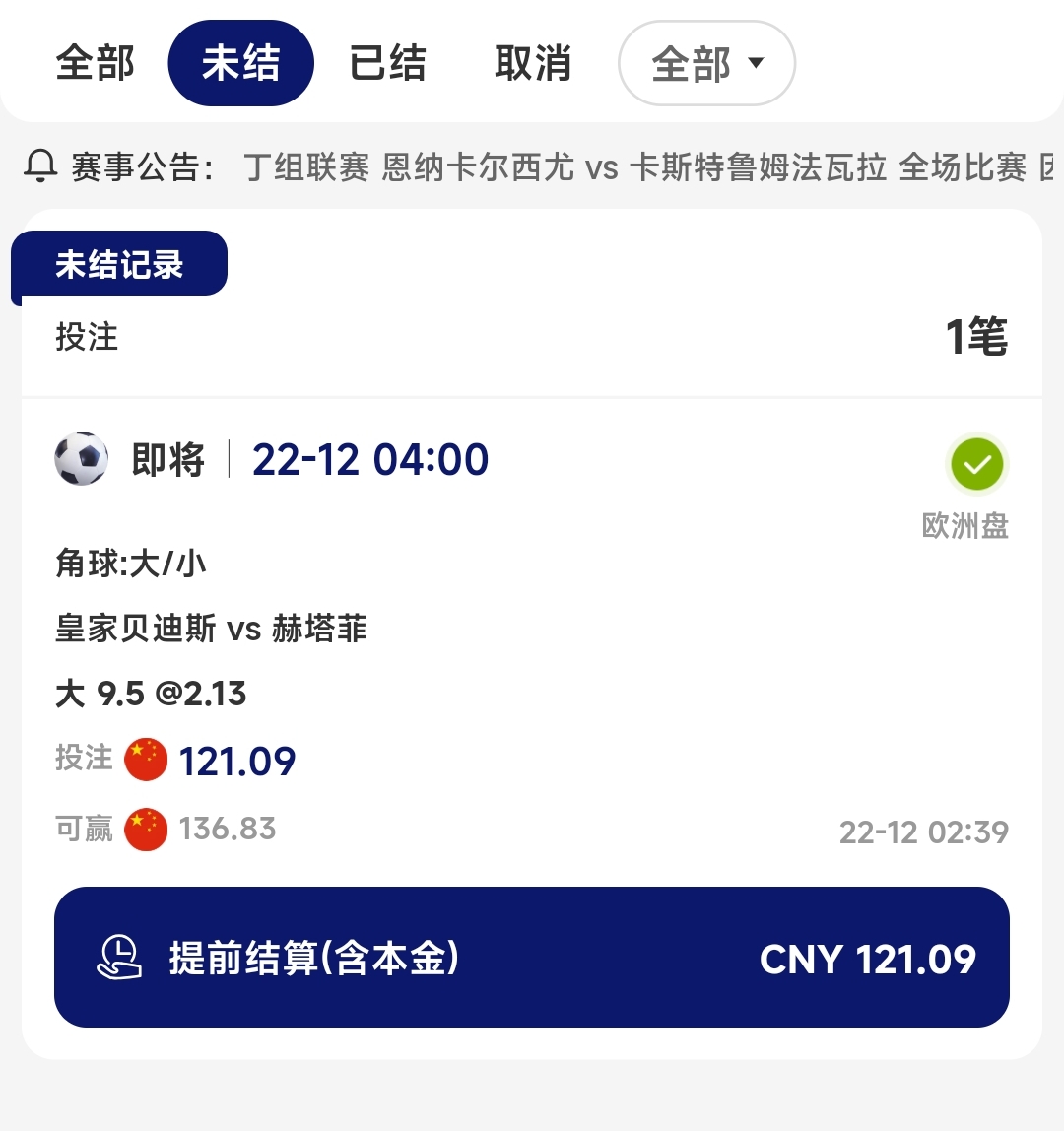This screenshot has width=1064, height=1131.
Task: Click the China flag icon next to 可赢 amount
Action: tap(145, 829)
